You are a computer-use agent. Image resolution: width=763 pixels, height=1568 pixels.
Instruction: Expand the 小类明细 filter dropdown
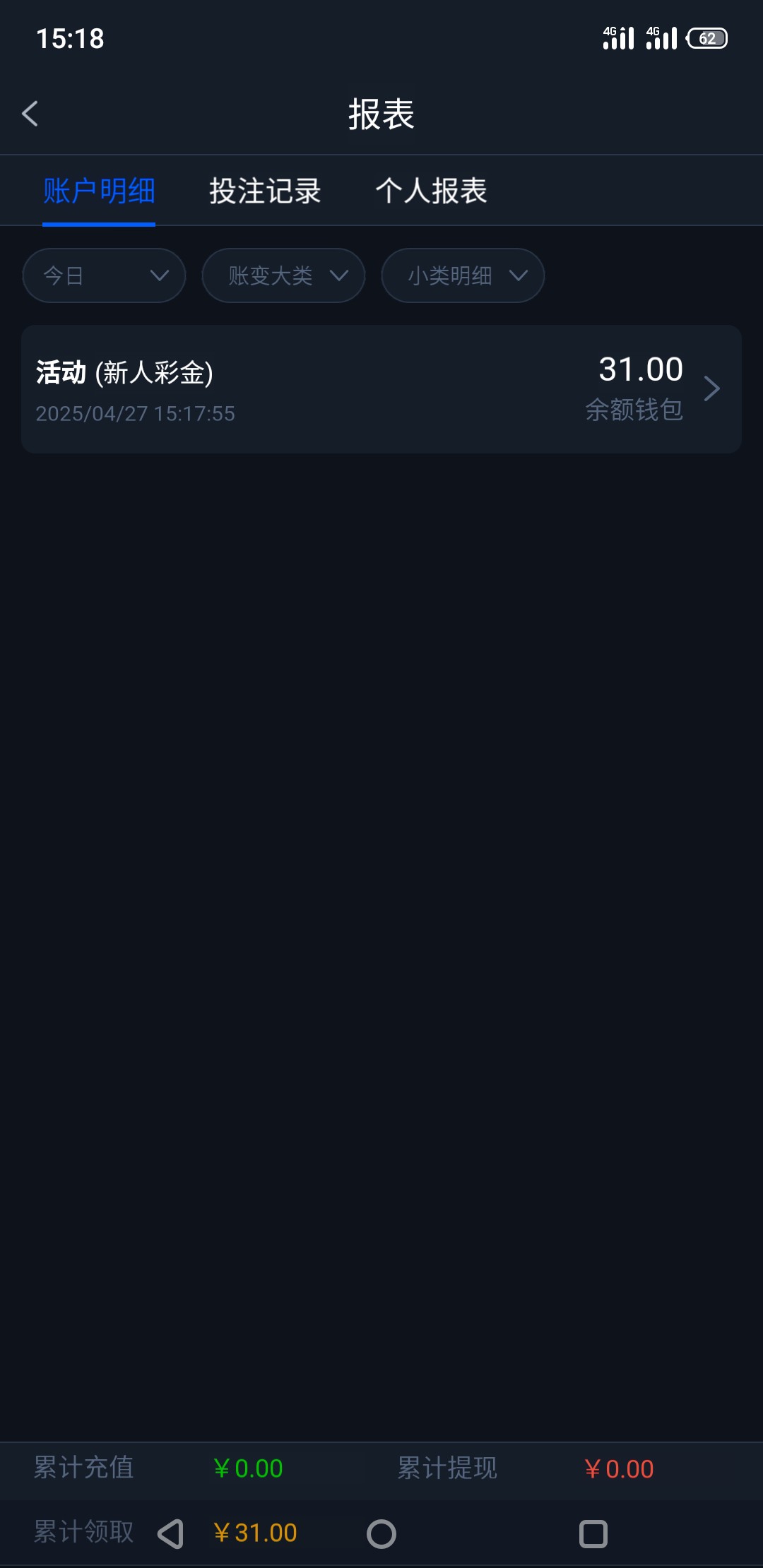pyautogui.click(x=463, y=275)
